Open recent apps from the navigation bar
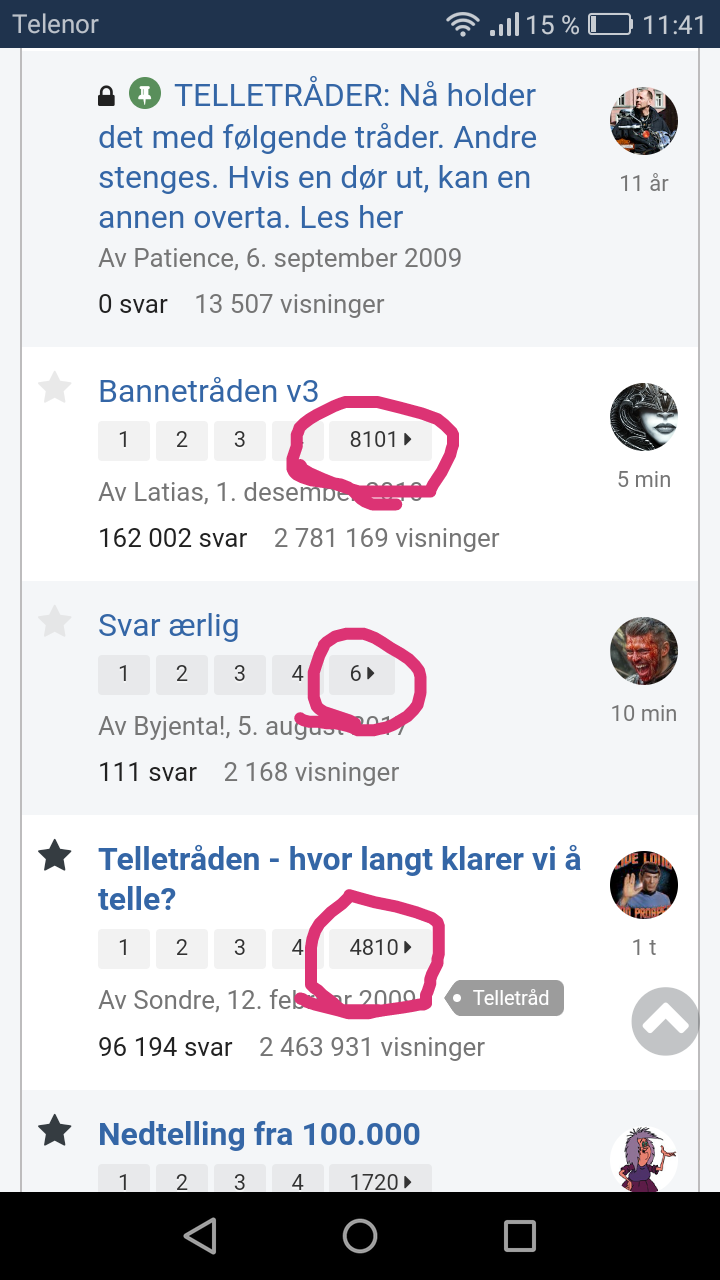 pos(520,1237)
